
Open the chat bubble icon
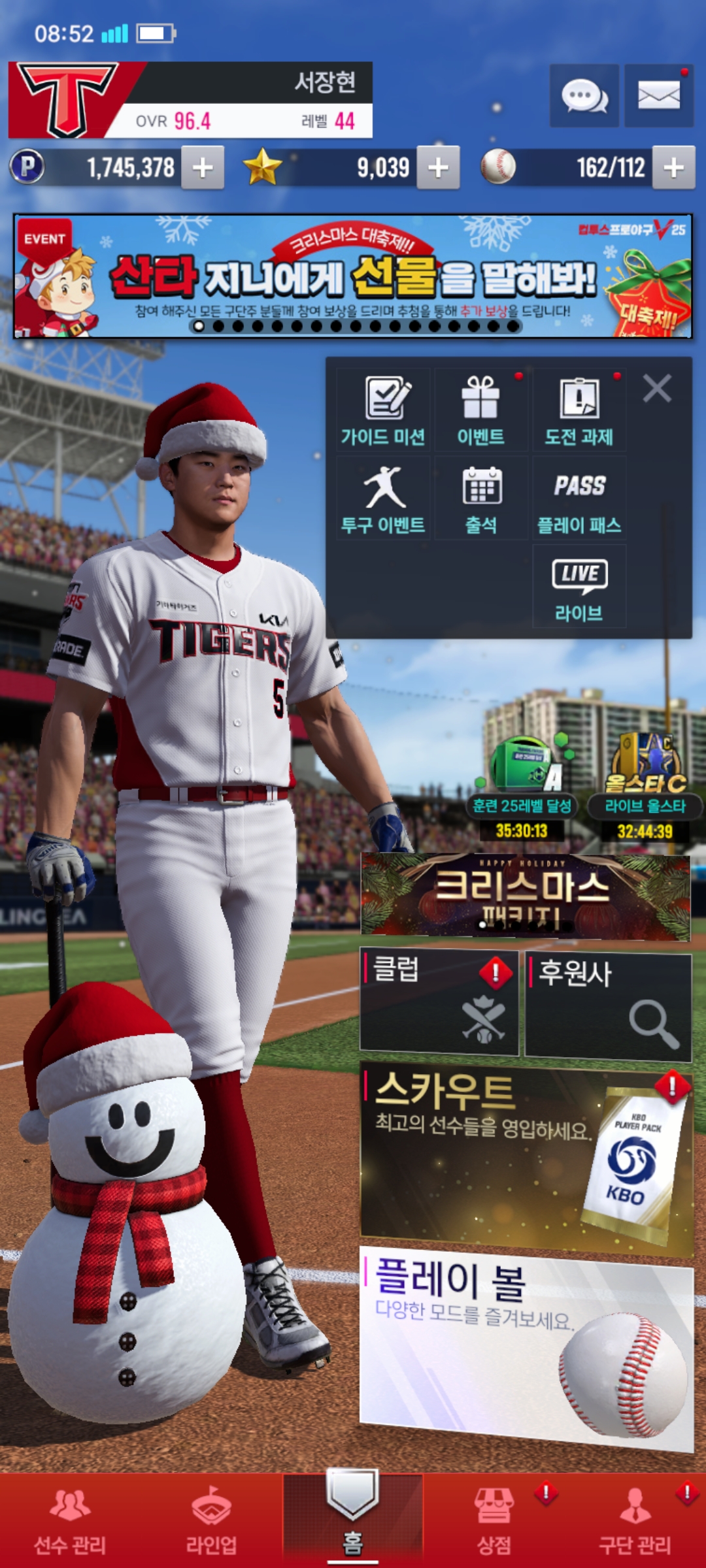click(x=584, y=96)
